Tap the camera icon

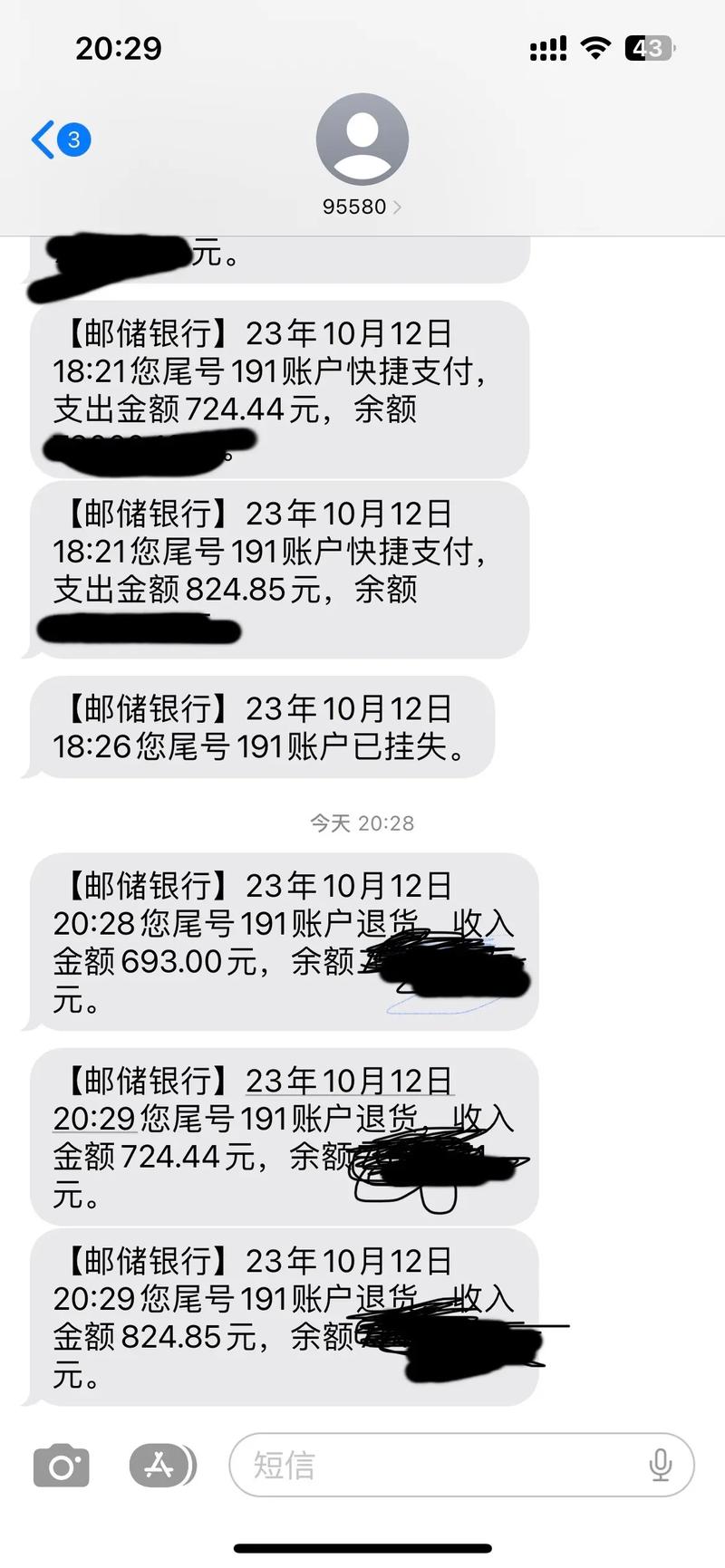[x=60, y=1464]
